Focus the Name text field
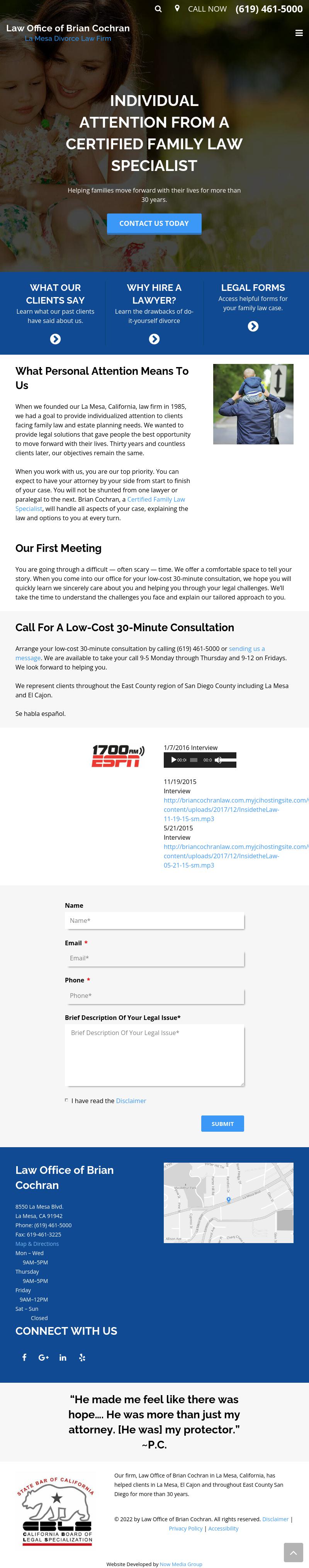The height and width of the screenshot is (1568, 309). [154, 921]
